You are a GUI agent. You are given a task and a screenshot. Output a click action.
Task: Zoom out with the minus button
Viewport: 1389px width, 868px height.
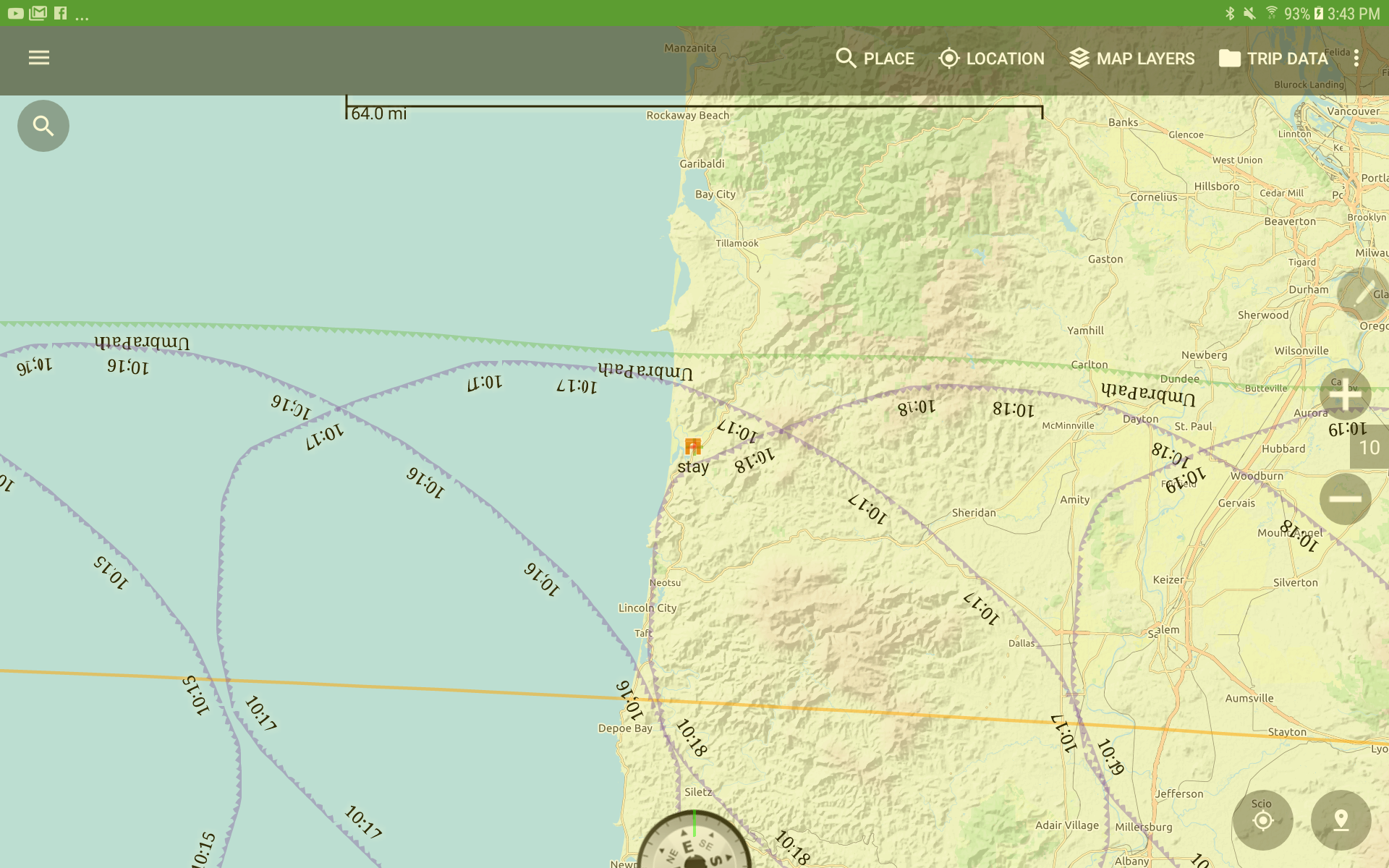click(x=1345, y=499)
